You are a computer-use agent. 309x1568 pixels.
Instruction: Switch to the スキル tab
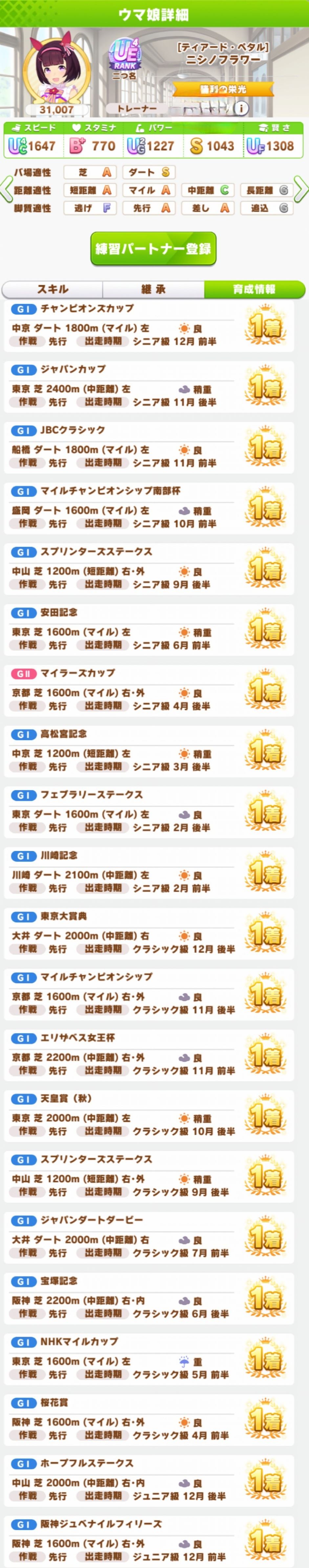[x=53, y=289]
